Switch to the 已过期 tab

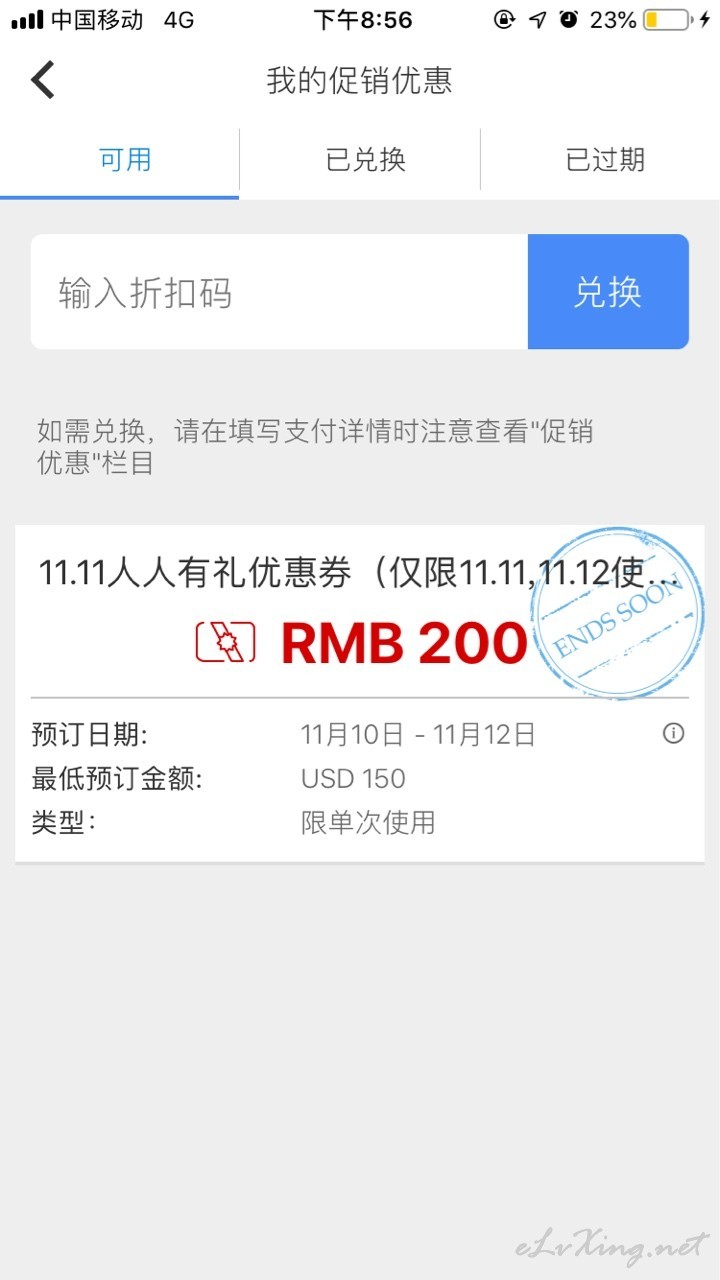pos(605,160)
